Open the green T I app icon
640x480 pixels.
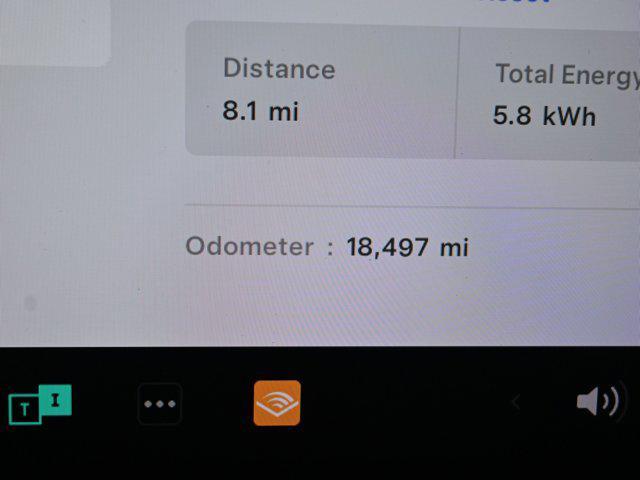[x=40, y=405]
